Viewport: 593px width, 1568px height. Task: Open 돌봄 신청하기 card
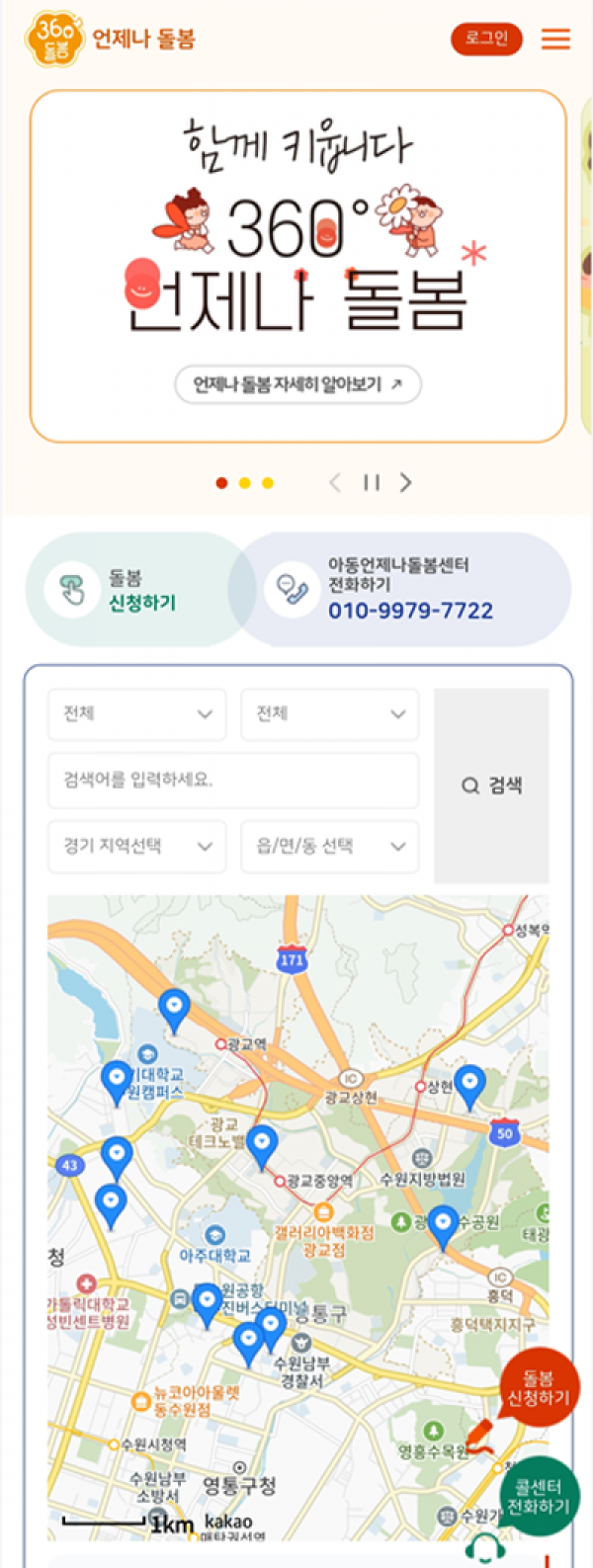tap(128, 591)
